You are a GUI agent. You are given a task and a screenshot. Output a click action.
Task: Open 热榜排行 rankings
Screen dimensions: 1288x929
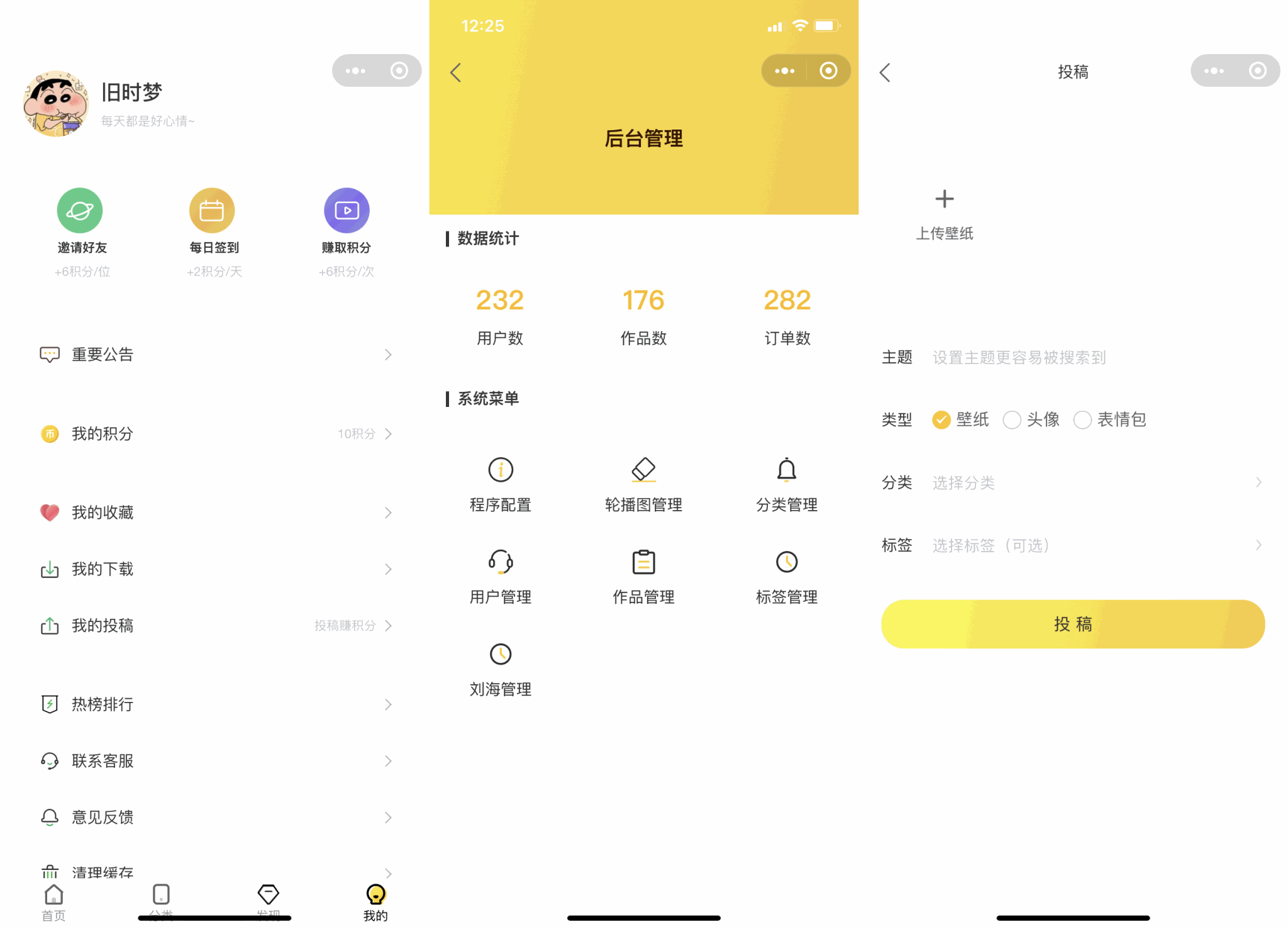[x=214, y=704]
